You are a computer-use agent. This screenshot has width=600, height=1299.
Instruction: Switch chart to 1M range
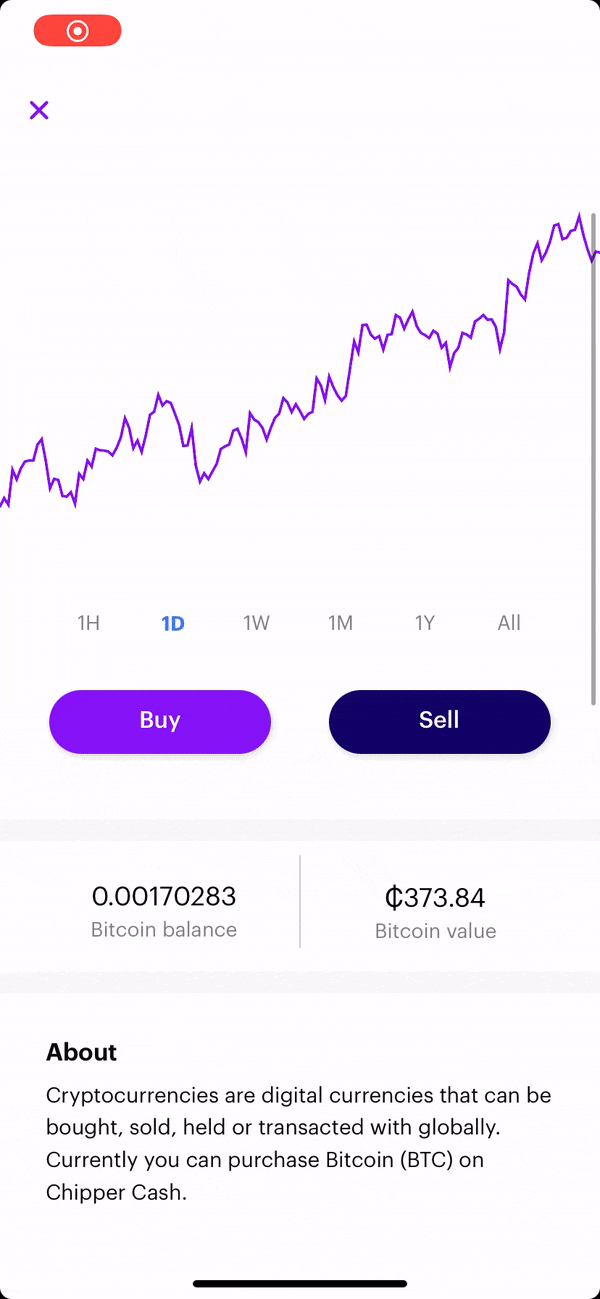click(341, 623)
